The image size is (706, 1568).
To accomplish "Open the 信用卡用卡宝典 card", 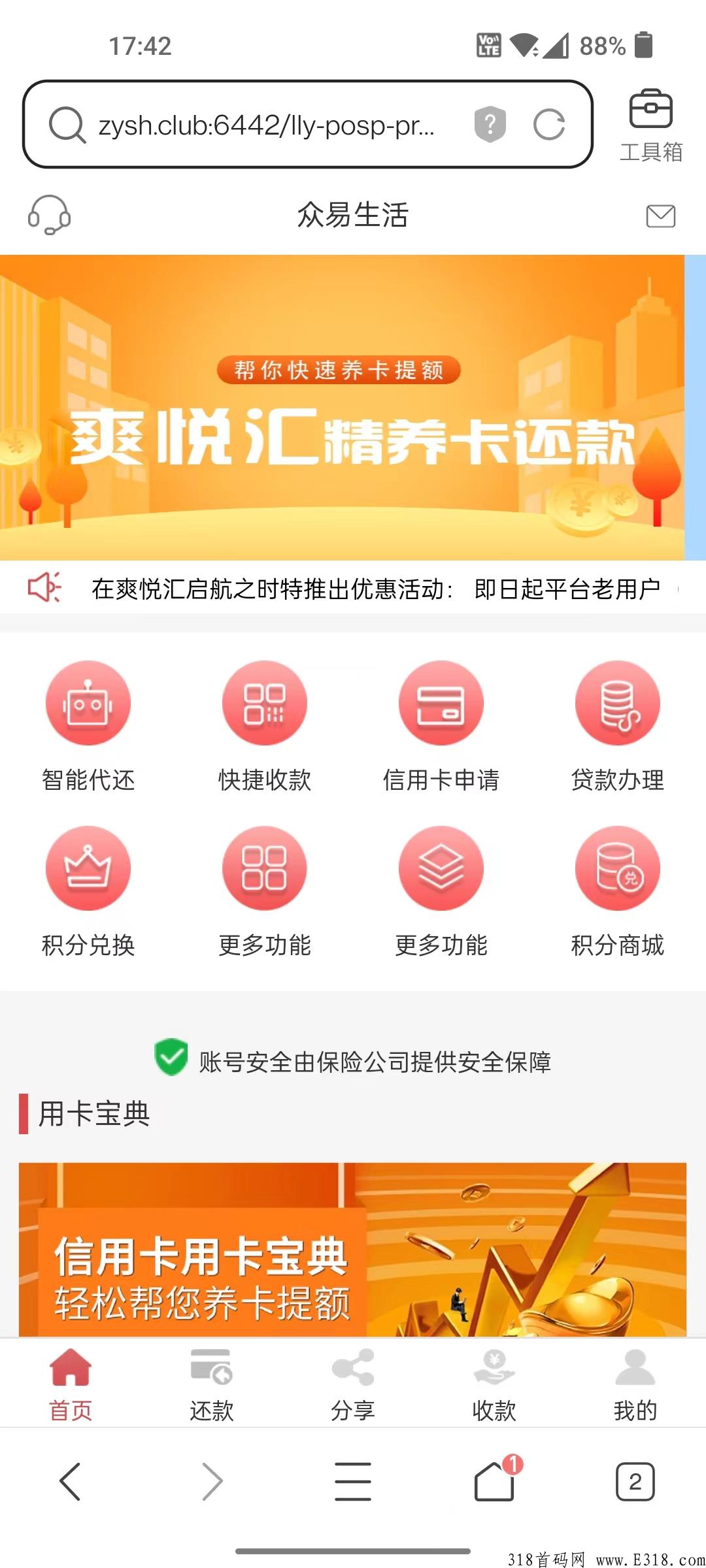I will click(352, 1249).
